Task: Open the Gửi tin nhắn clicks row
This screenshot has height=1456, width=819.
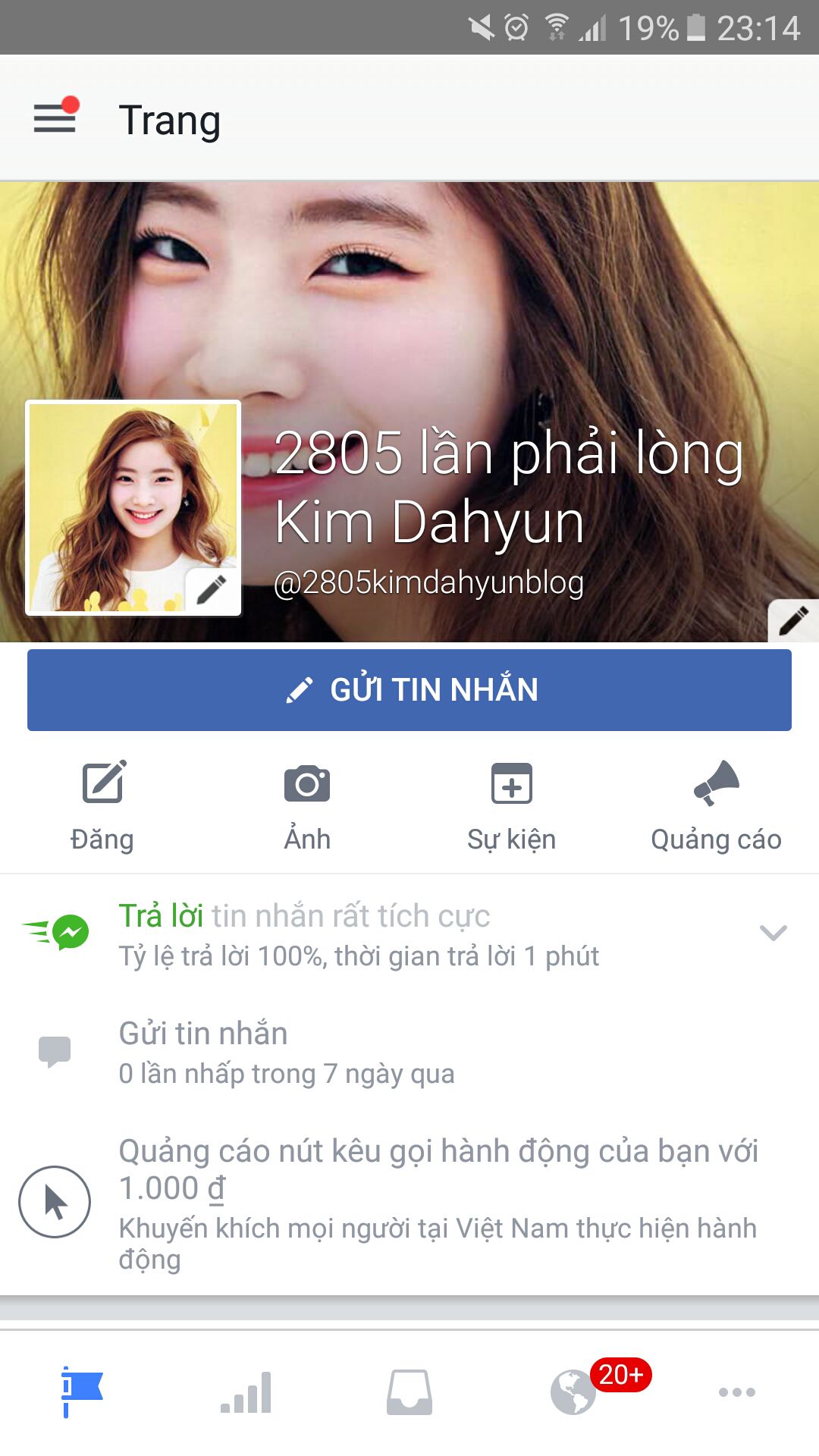Action: coord(409,1053)
